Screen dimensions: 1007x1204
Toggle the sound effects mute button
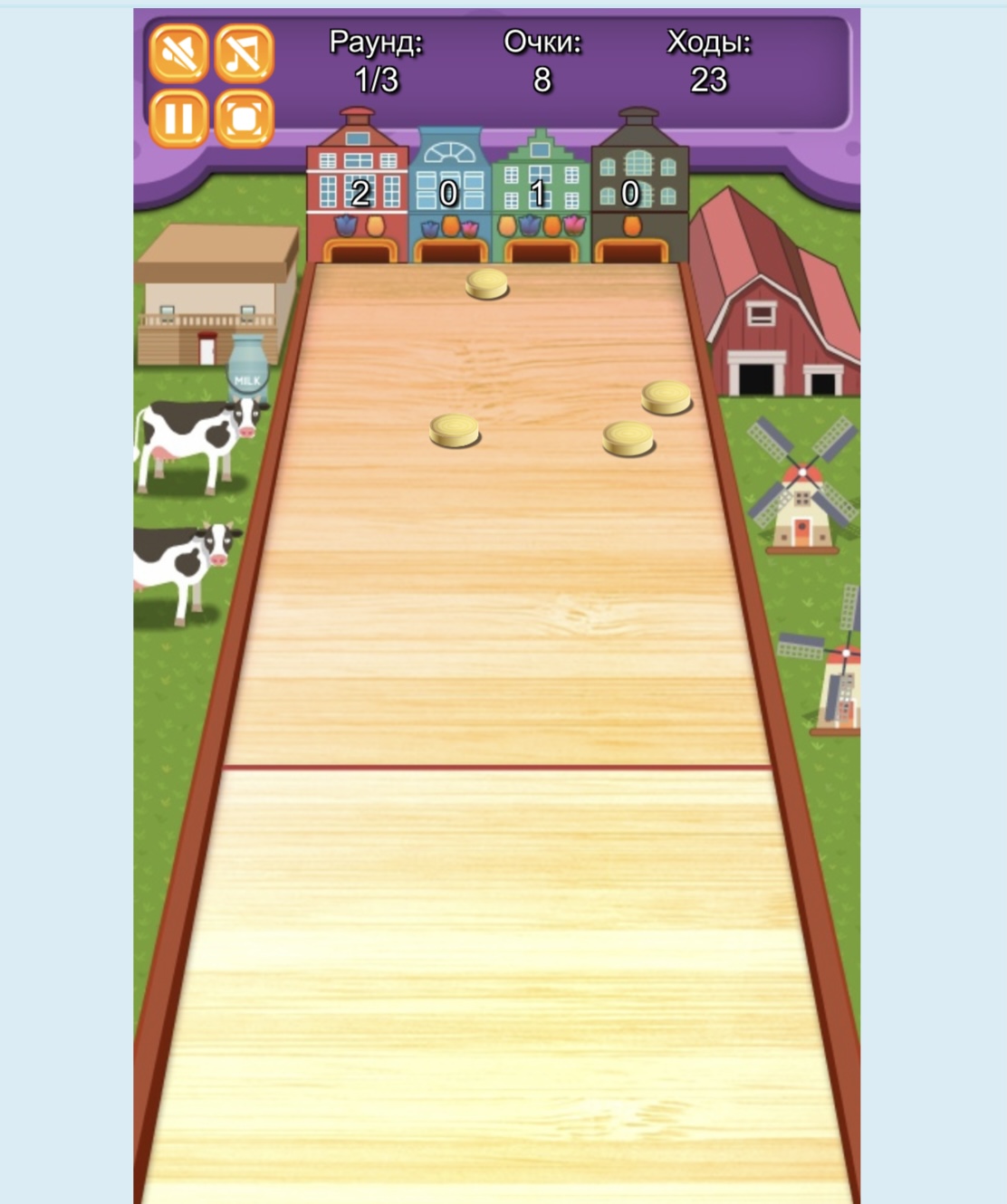click(178, 53)
